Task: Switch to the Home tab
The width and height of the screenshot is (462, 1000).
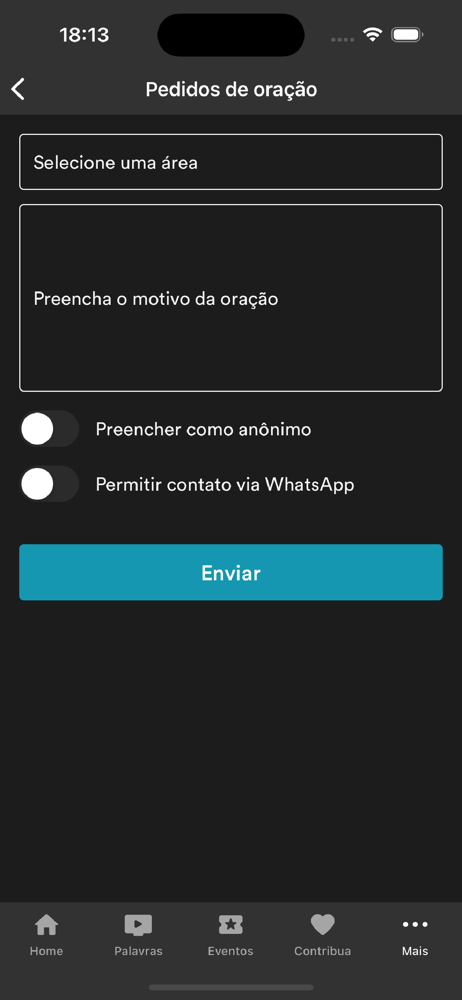Action: [46, 935]
